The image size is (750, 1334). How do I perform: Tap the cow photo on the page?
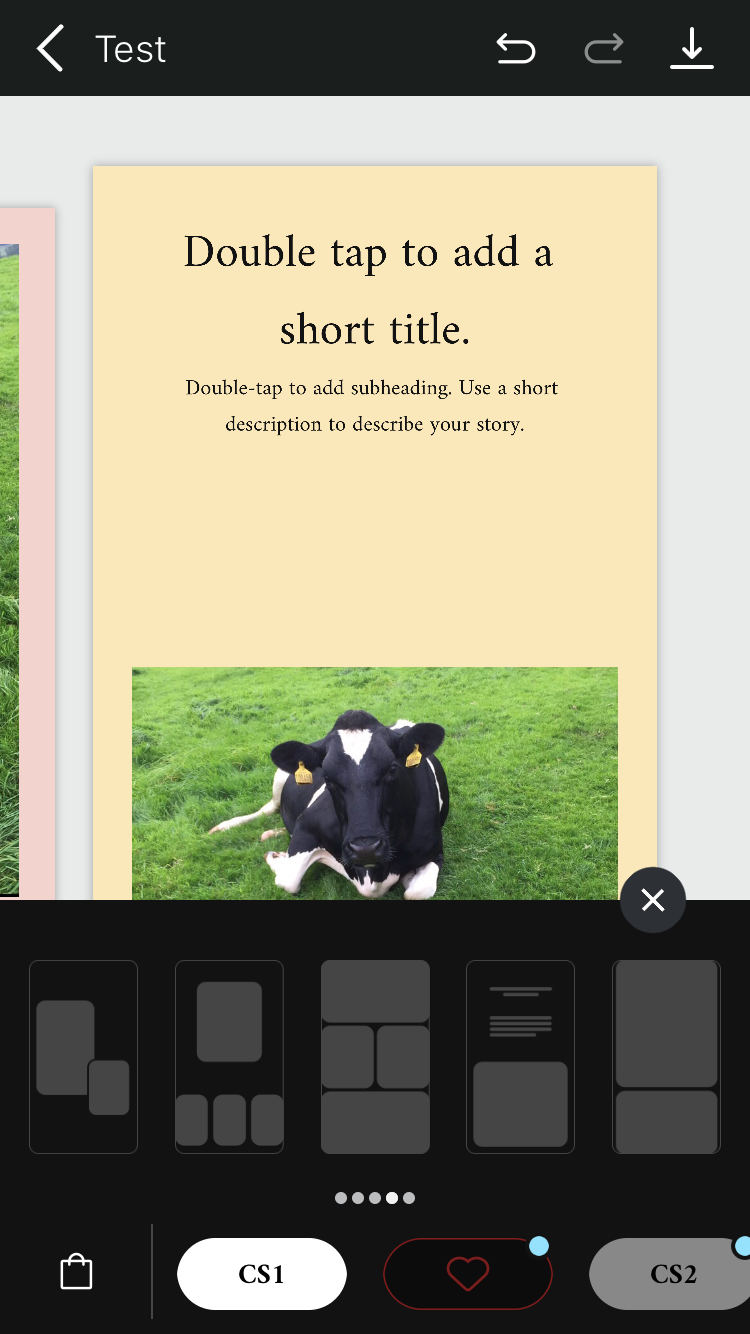point(375,783)
